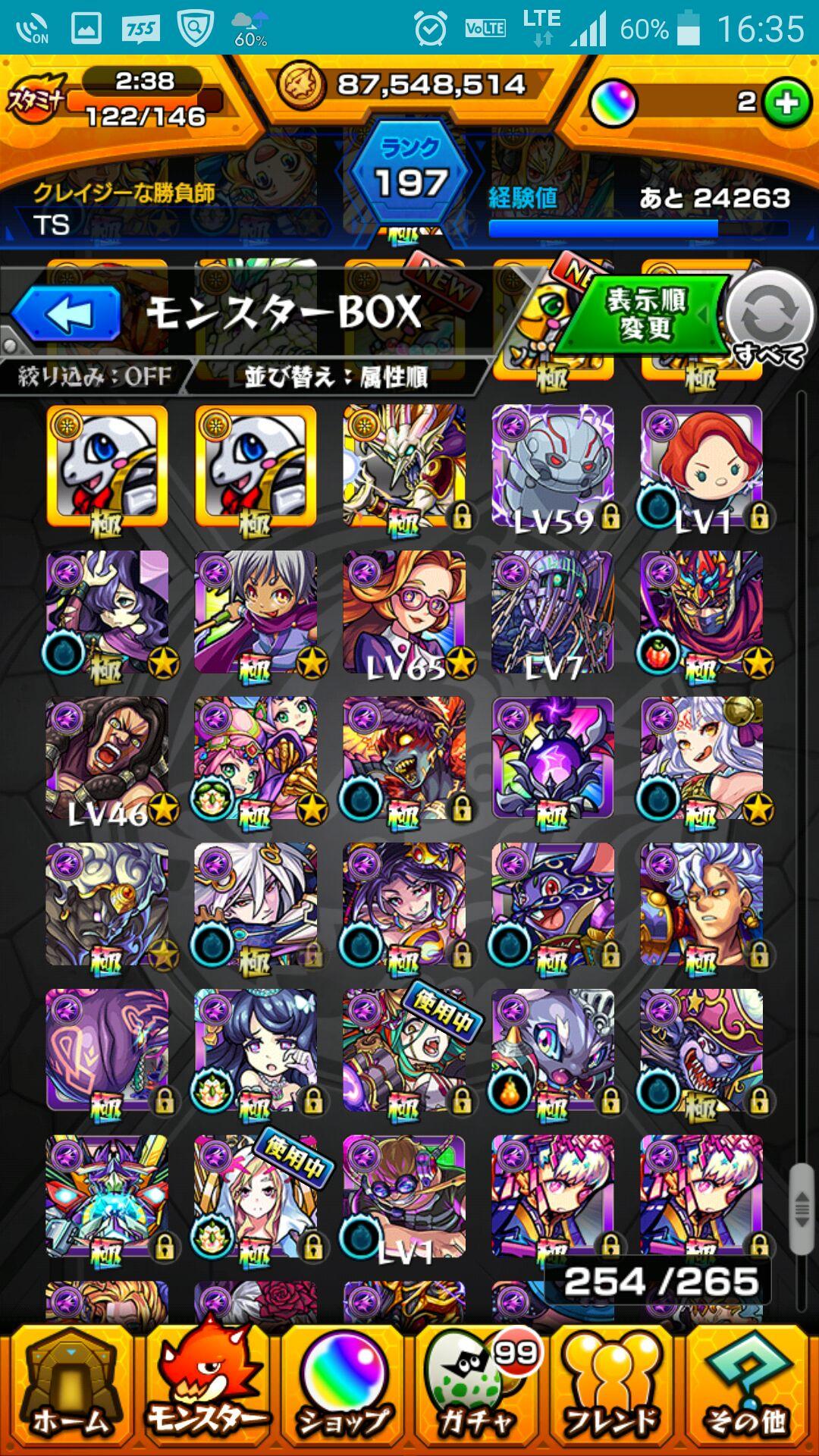Select the LV65 monster with pink glasses

[x=404, y=612]
